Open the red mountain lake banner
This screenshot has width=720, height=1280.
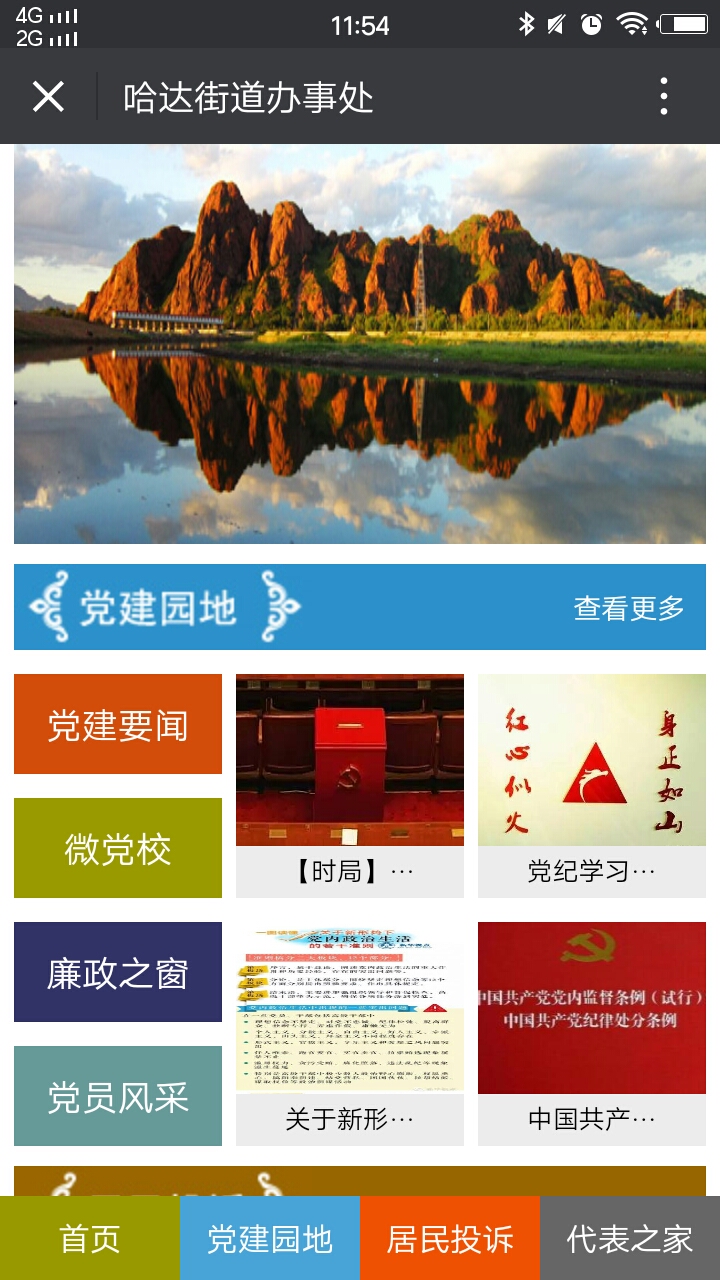pos(360,344)
